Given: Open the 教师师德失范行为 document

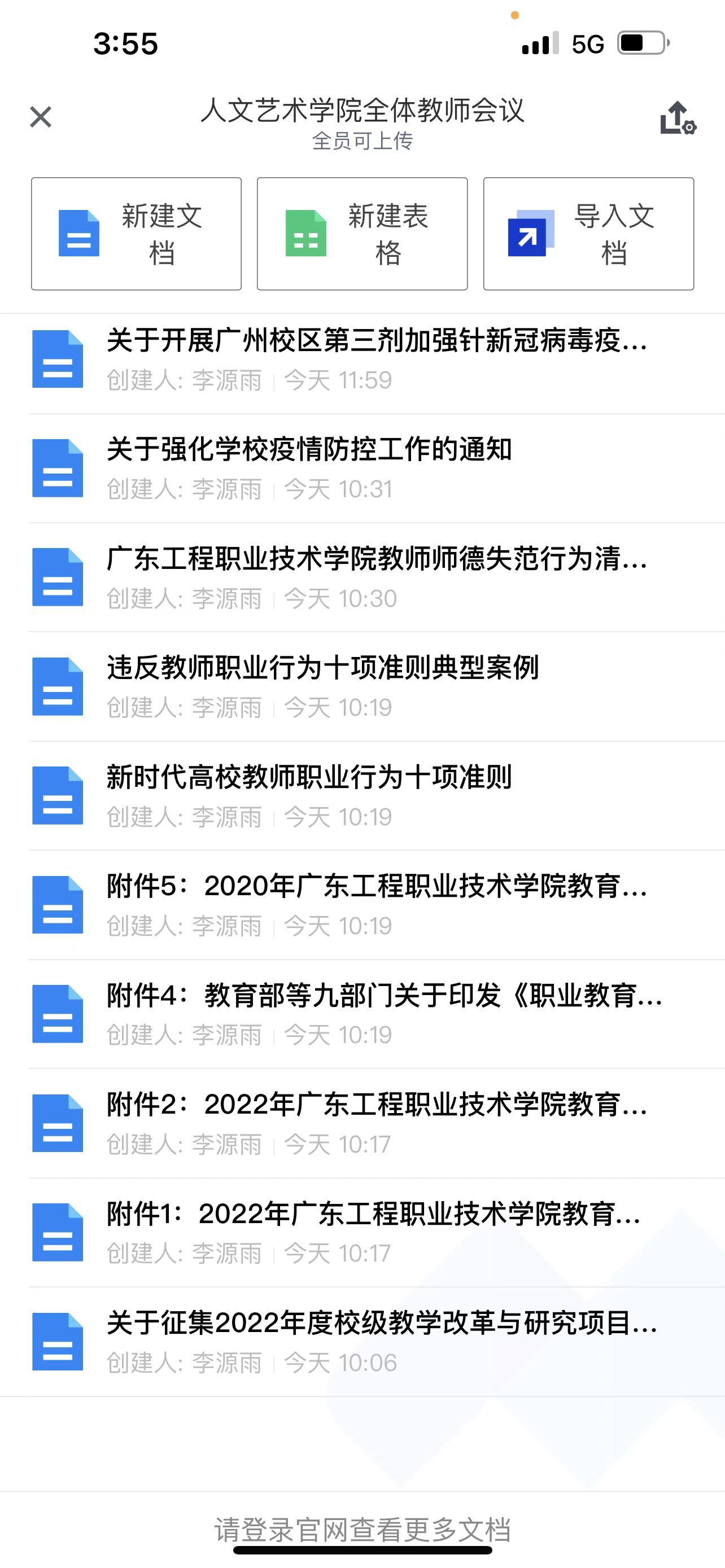Looking at the screenshot, I should [x=376, y=577].
